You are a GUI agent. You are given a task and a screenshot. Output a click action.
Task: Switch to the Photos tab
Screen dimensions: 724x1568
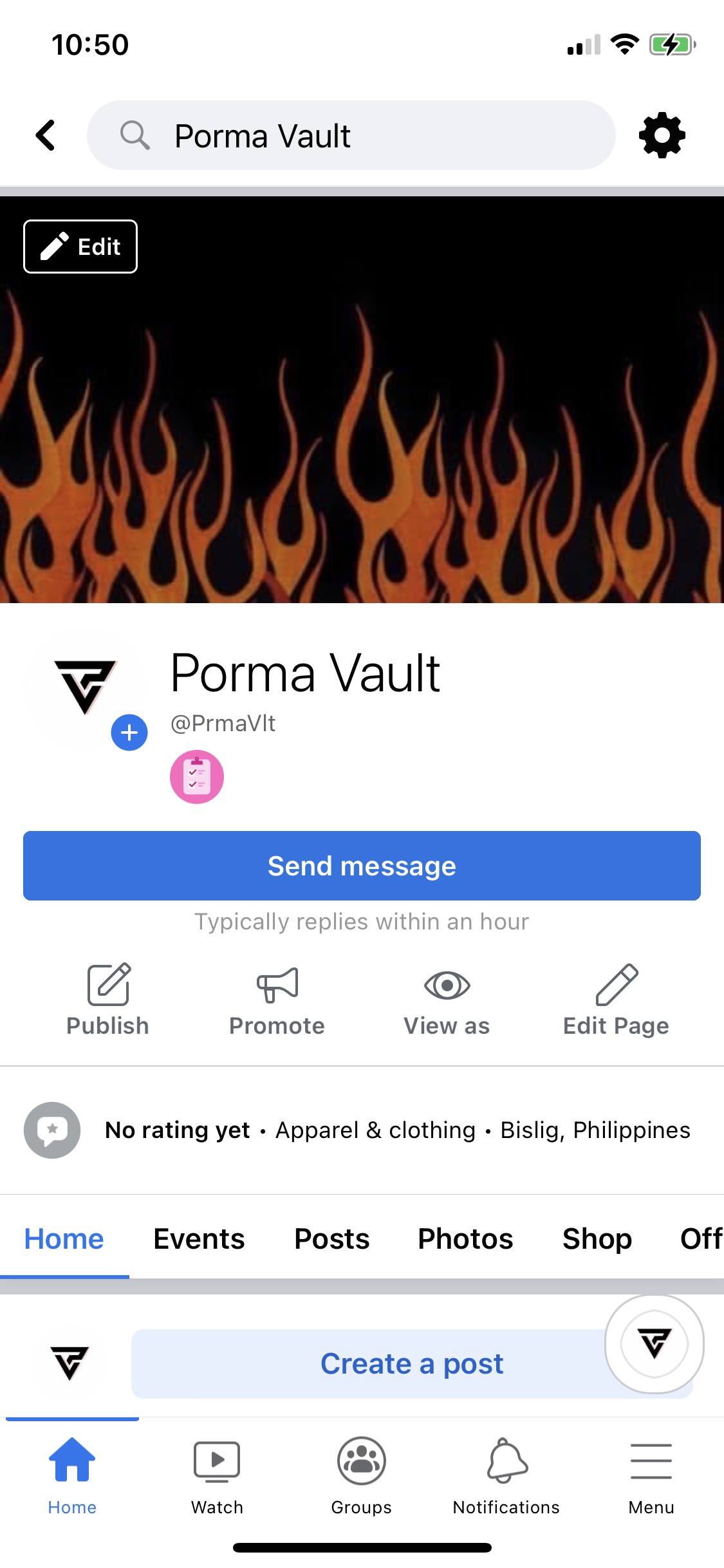(x=465, y=1239)
